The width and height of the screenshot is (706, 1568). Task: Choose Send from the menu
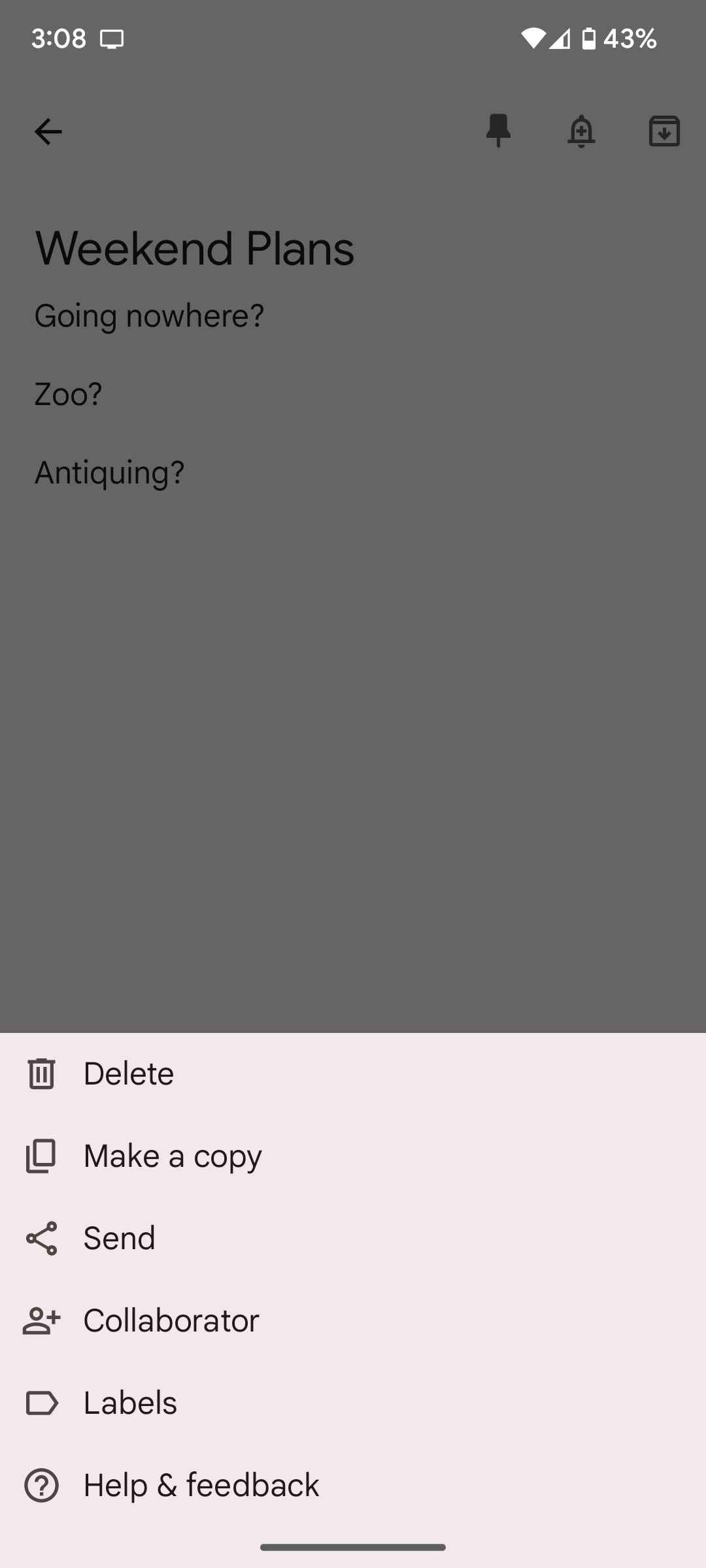(119, 1237)
